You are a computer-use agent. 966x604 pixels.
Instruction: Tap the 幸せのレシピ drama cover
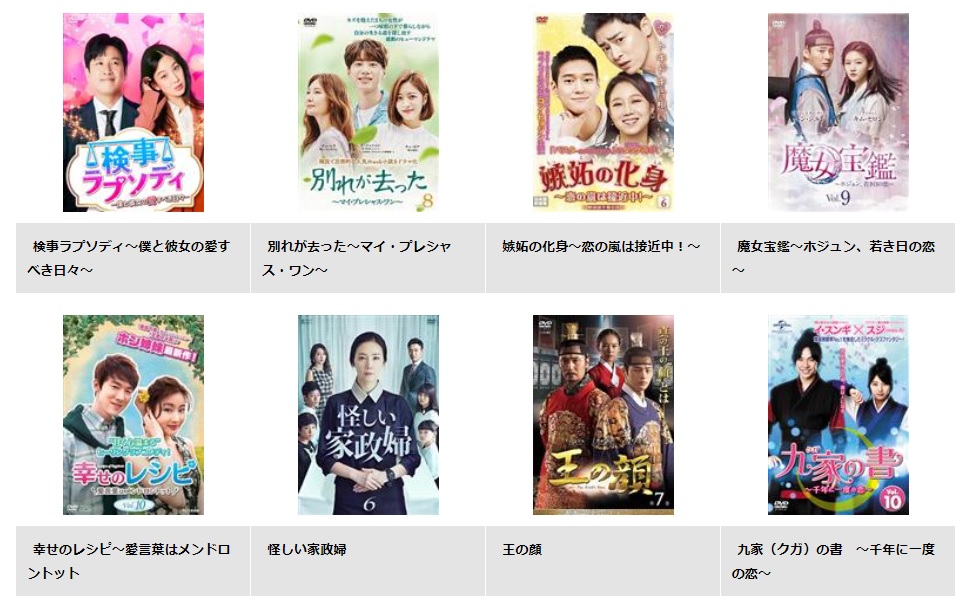pos(133,415)
